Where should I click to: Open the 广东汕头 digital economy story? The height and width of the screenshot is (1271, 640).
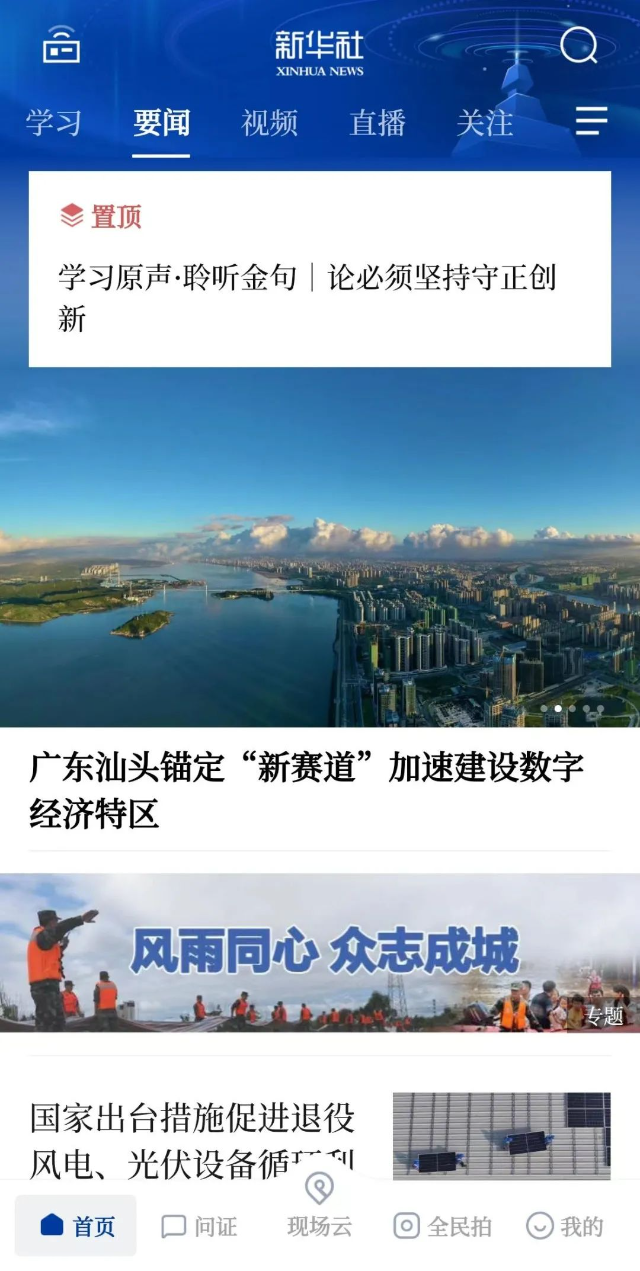pos(306,790)
